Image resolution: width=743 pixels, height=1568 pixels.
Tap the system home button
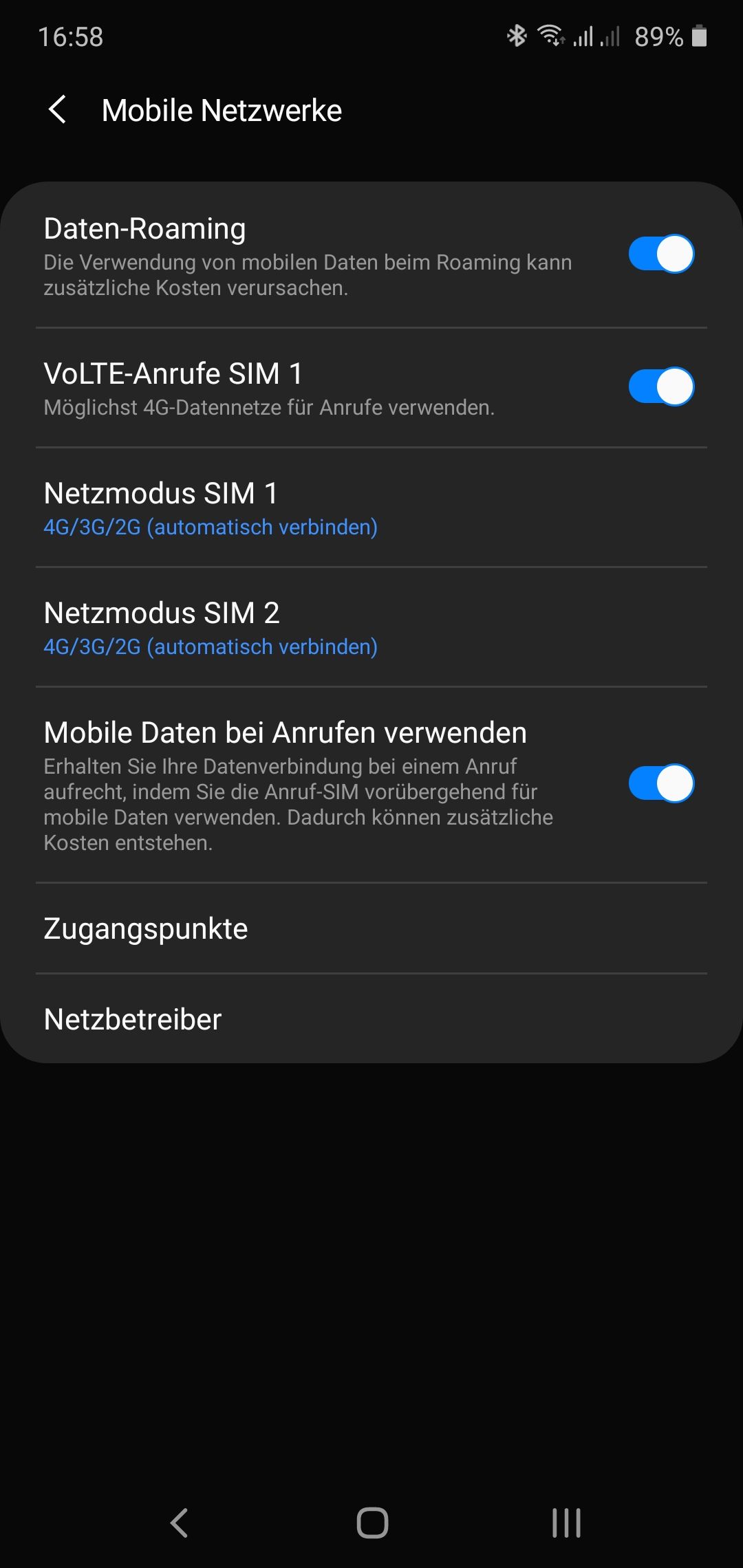point(372,1523)
